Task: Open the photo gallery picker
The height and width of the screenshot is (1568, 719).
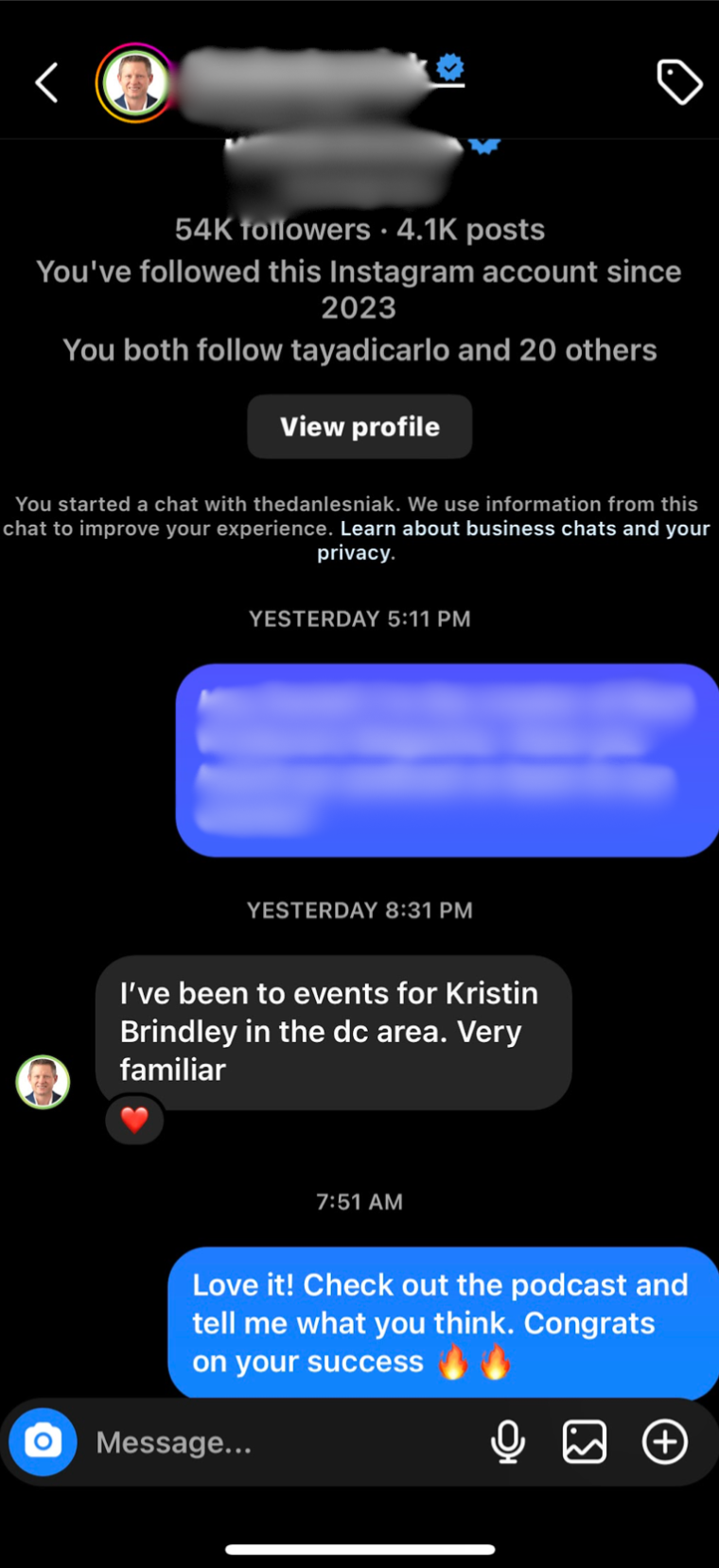Action: [585, 1441]
